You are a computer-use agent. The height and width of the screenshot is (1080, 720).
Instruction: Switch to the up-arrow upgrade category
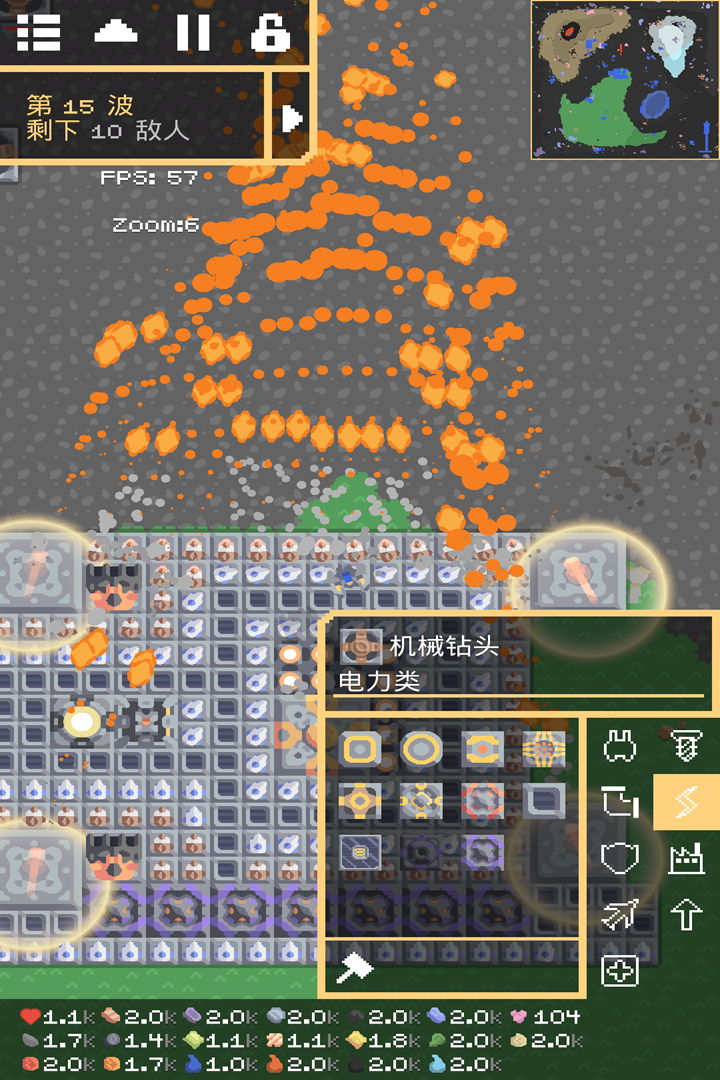click(x=686, y=914)
